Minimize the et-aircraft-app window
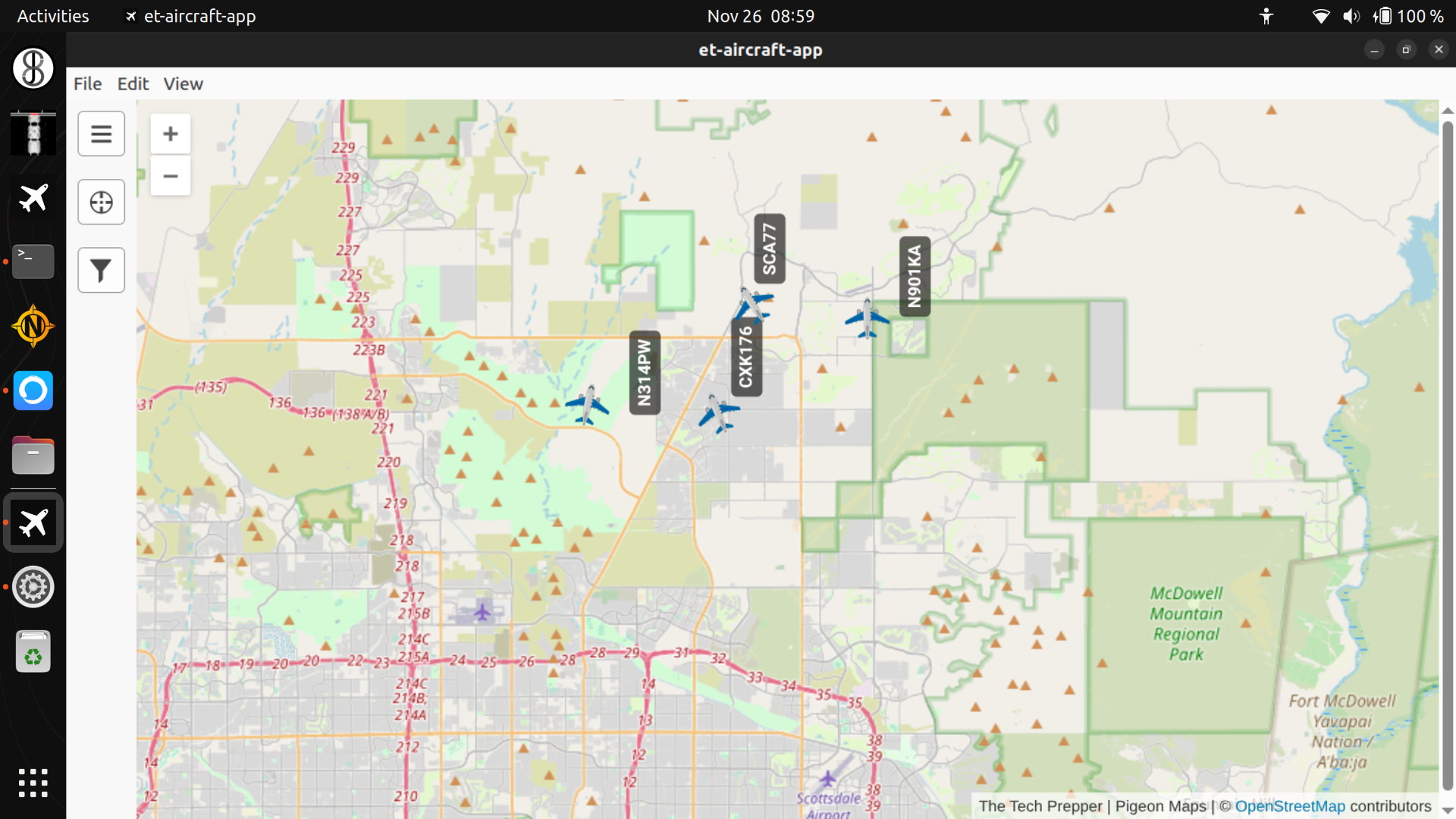The image size is (1456, 819). point(1374,50)
